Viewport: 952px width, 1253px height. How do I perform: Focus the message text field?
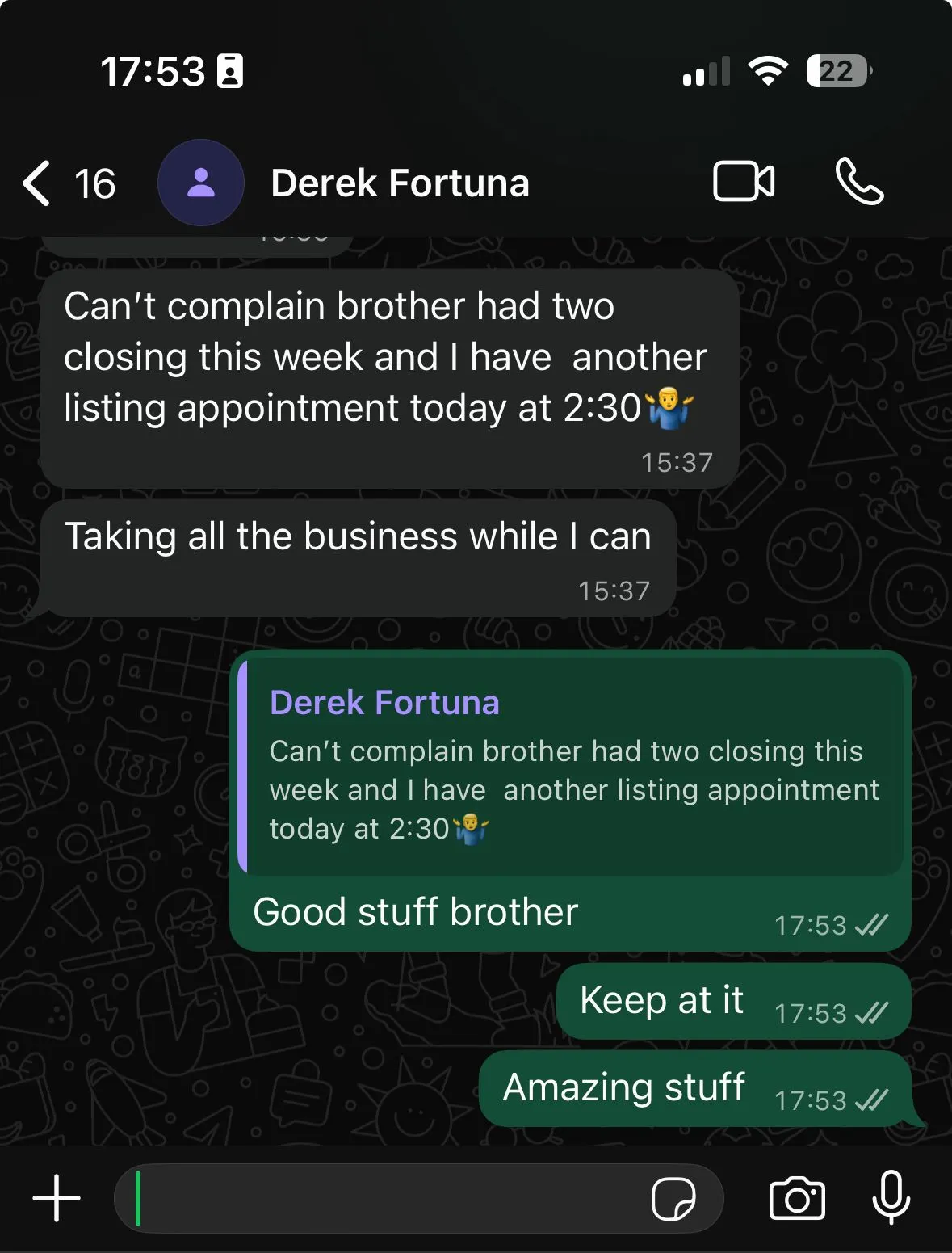click(x=388, y=1198)
